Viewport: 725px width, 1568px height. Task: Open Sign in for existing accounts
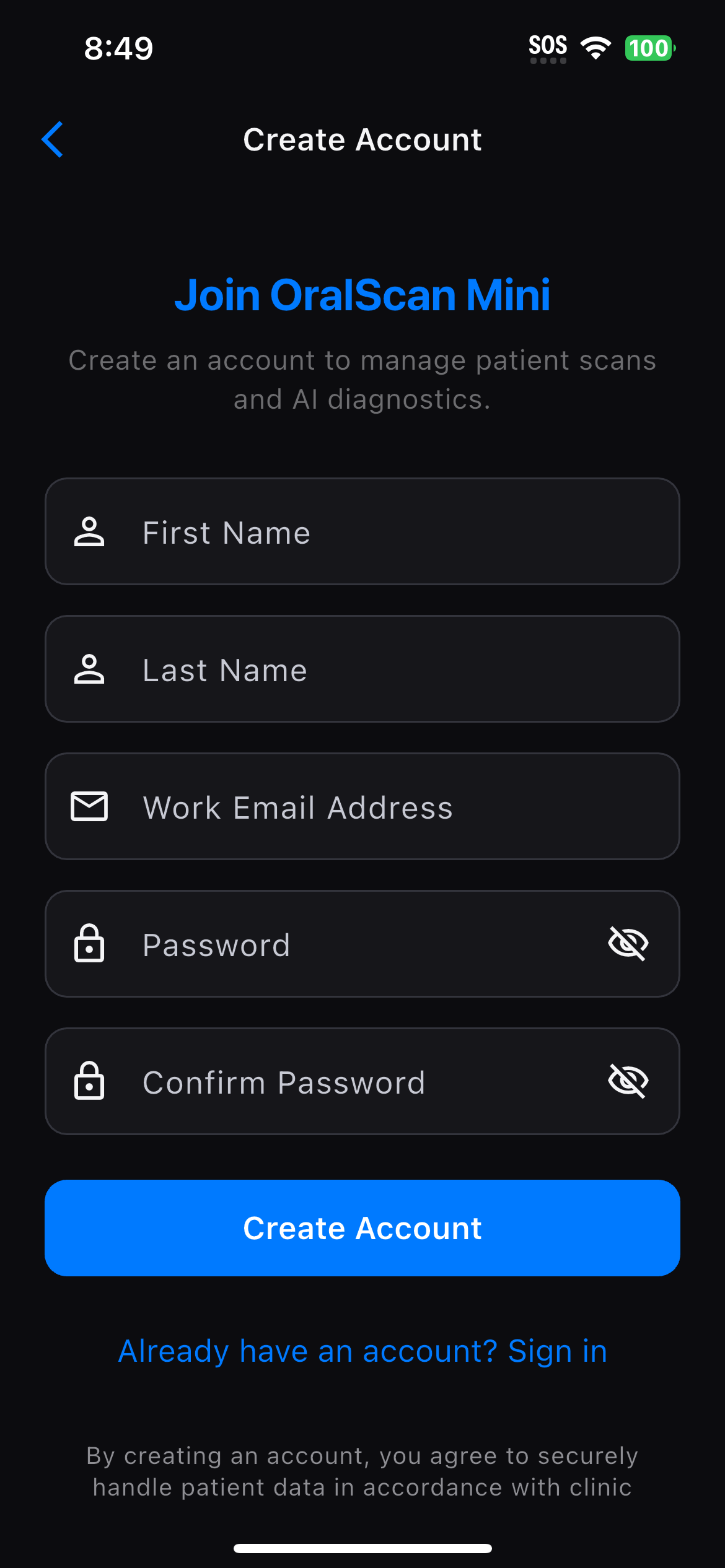tap(362, 1350)
